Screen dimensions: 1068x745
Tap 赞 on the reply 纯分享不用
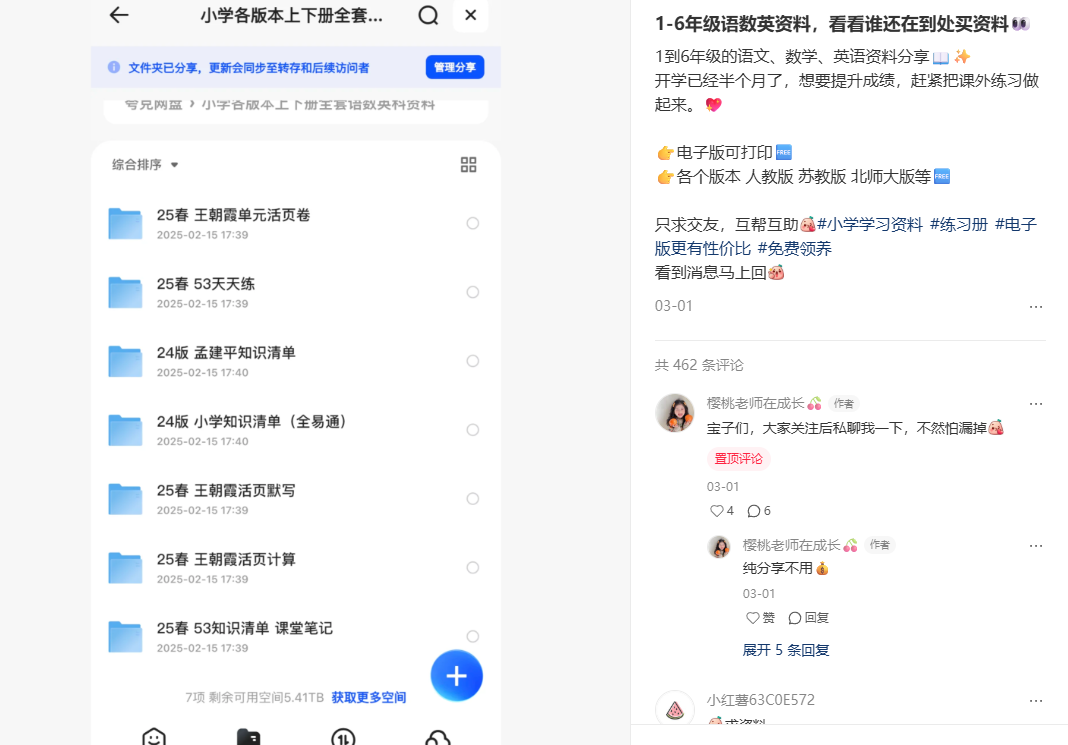point(760,618)
